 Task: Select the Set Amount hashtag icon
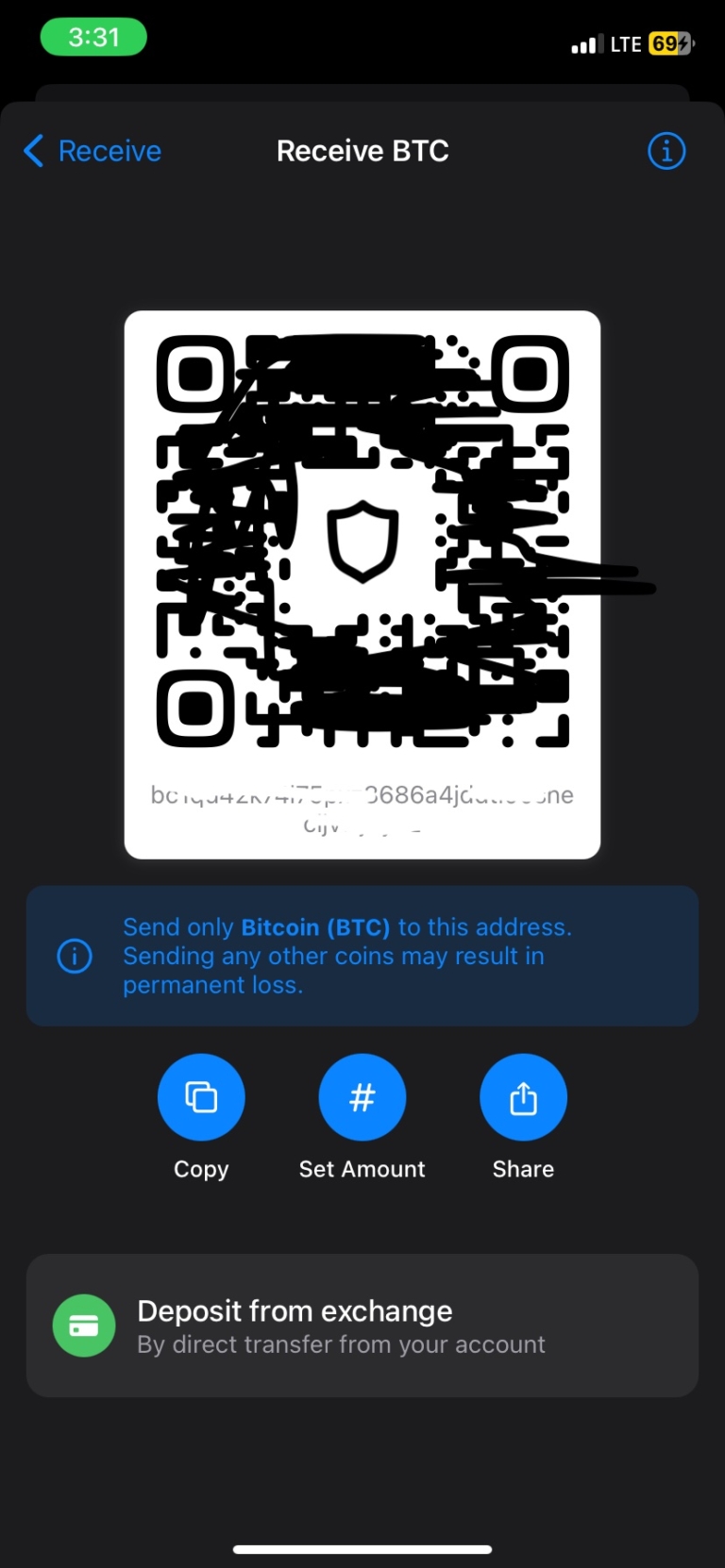pyautogui.click(x=362, y=1096)
